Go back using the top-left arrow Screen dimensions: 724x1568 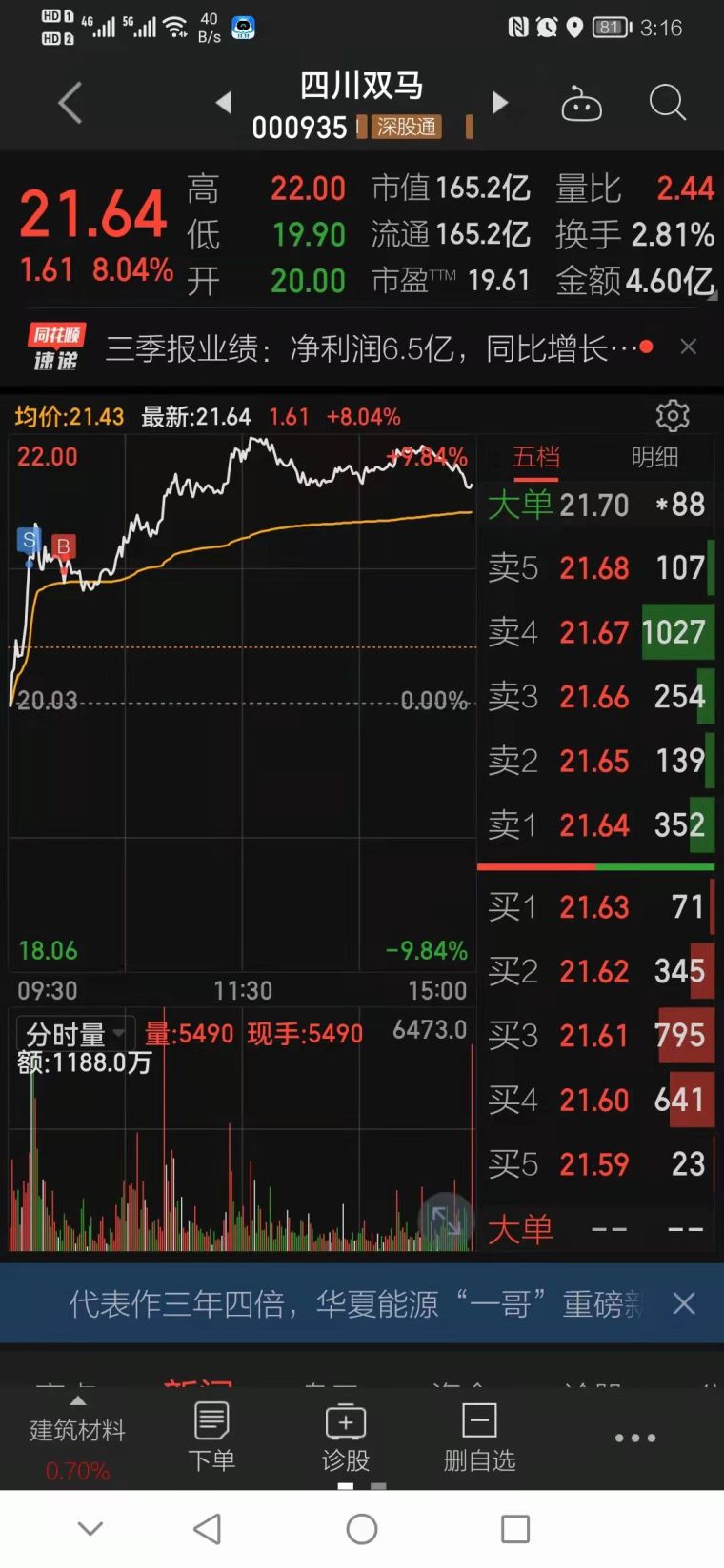pyautogui.click(x=70, y=103)
